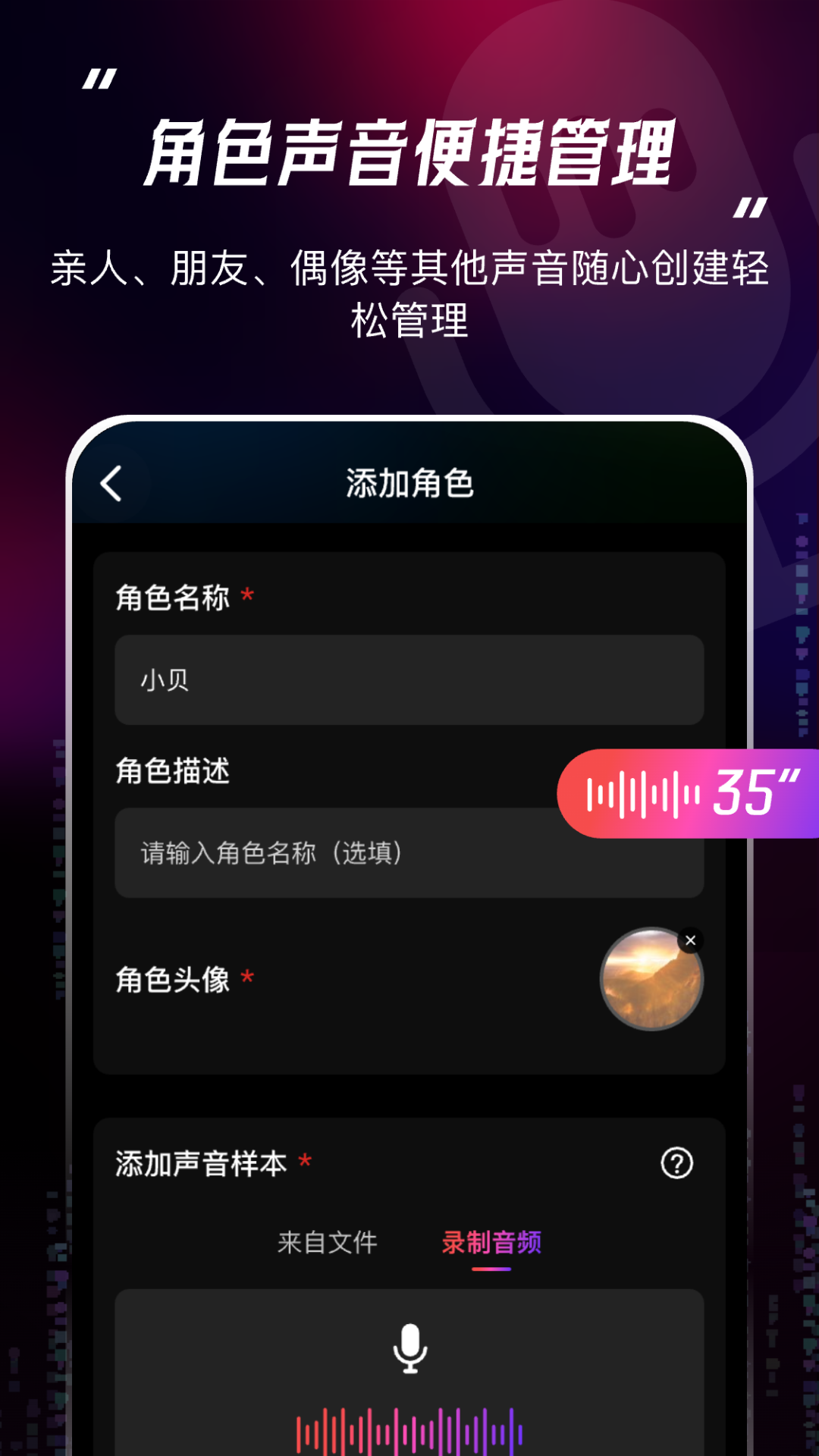Select the 角色头像 avatar thumbnail
The width and height of the screenshot is (819, 1456).
[x=651, y=979]
